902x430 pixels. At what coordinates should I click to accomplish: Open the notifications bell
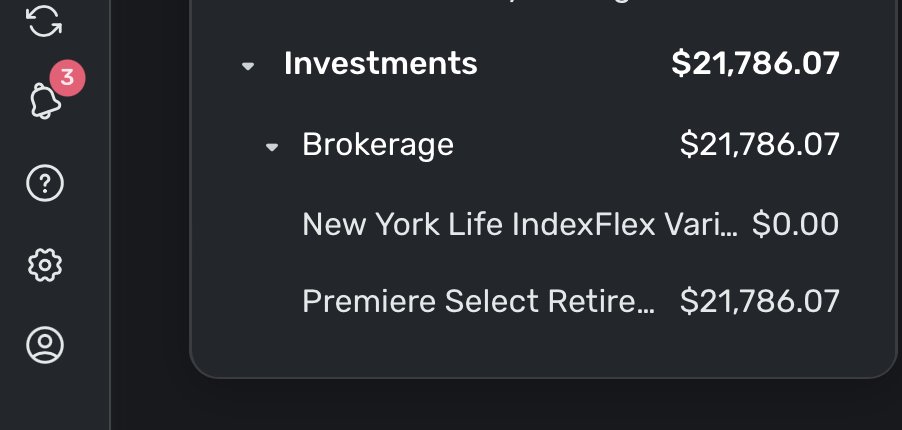tap(46, 100)
